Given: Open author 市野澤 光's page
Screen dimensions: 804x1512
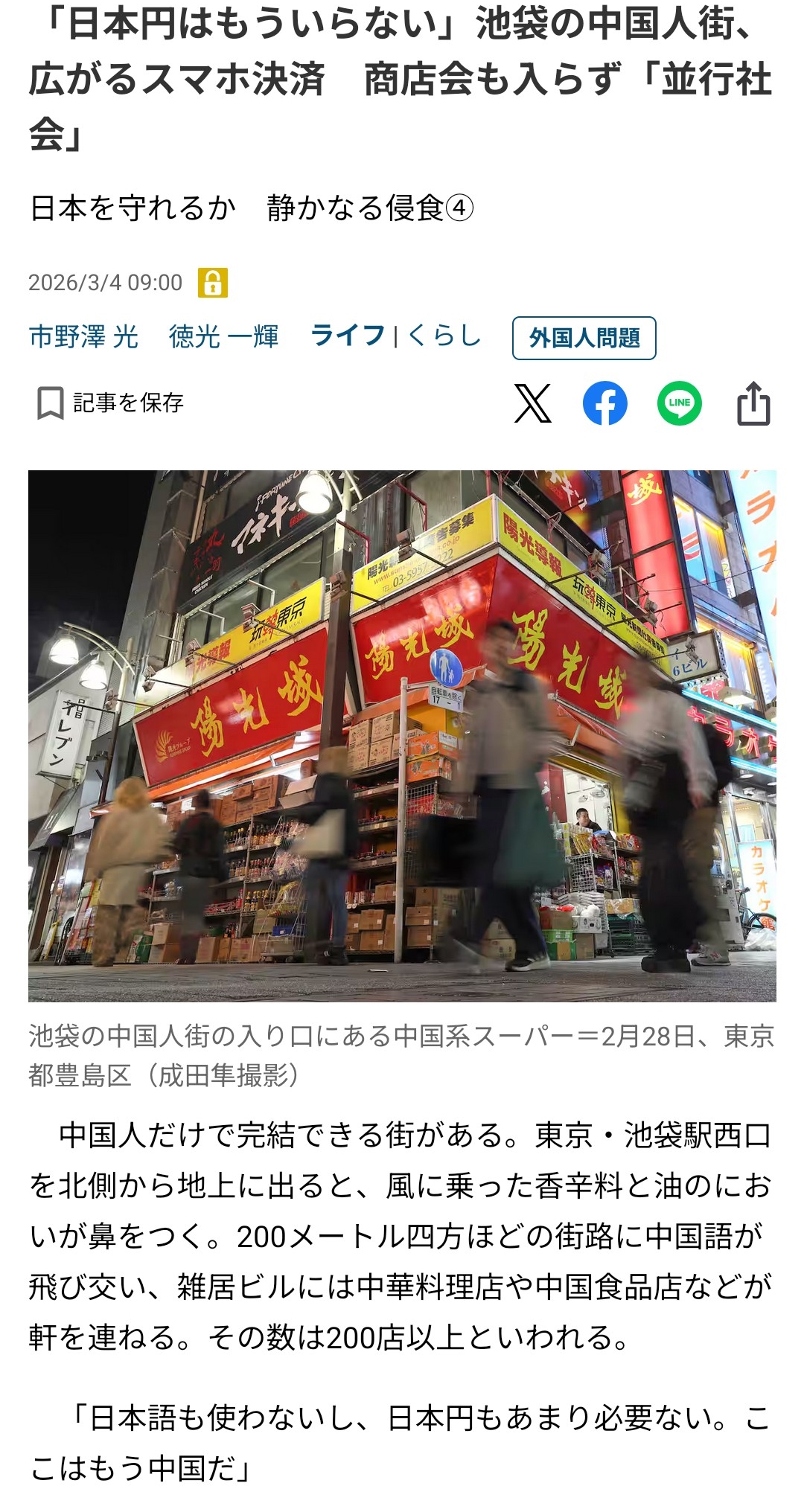Looking at the screenshot, I should click(83, 337).
